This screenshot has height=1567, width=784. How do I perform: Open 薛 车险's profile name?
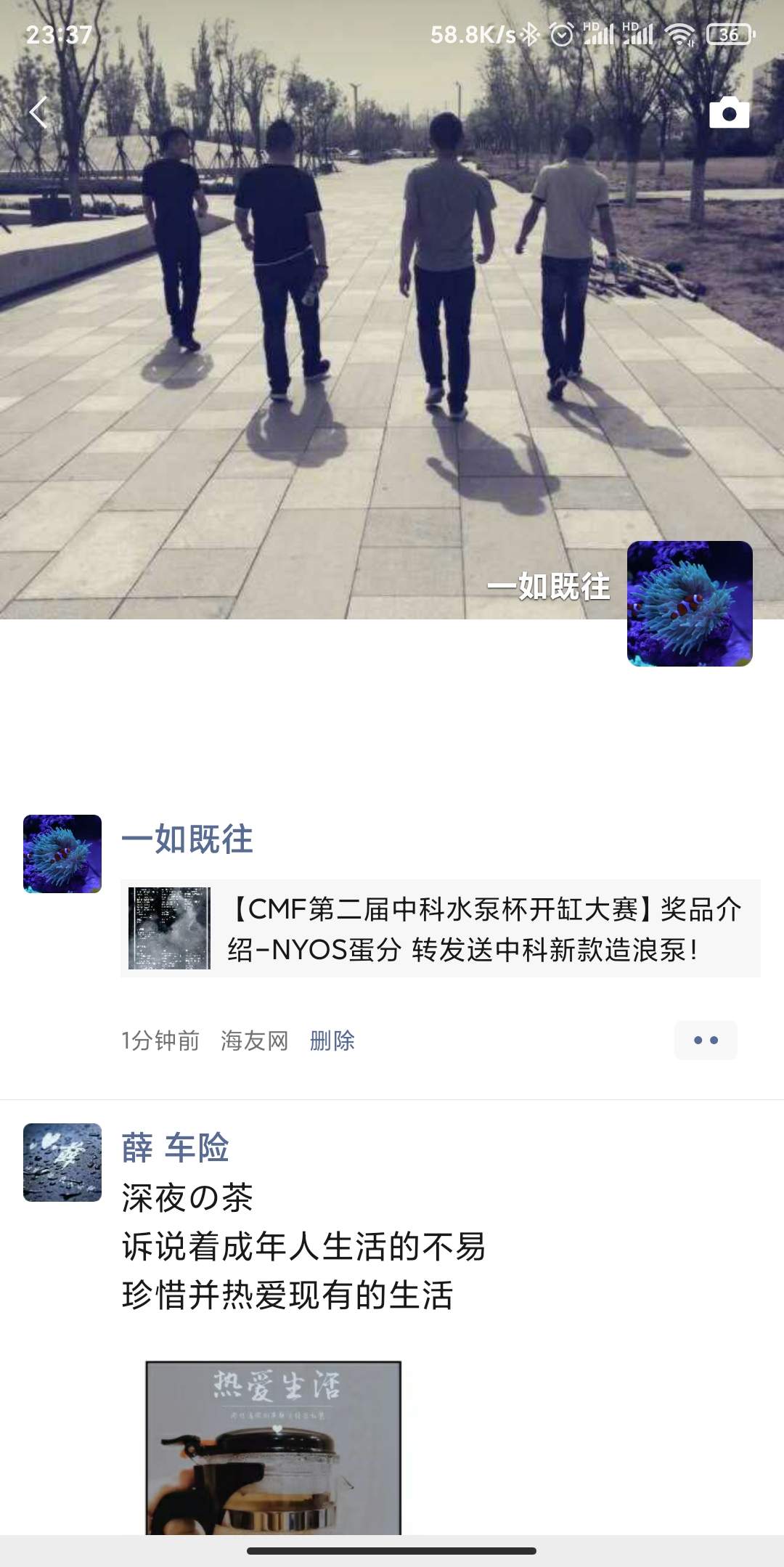coord(176,1147)
